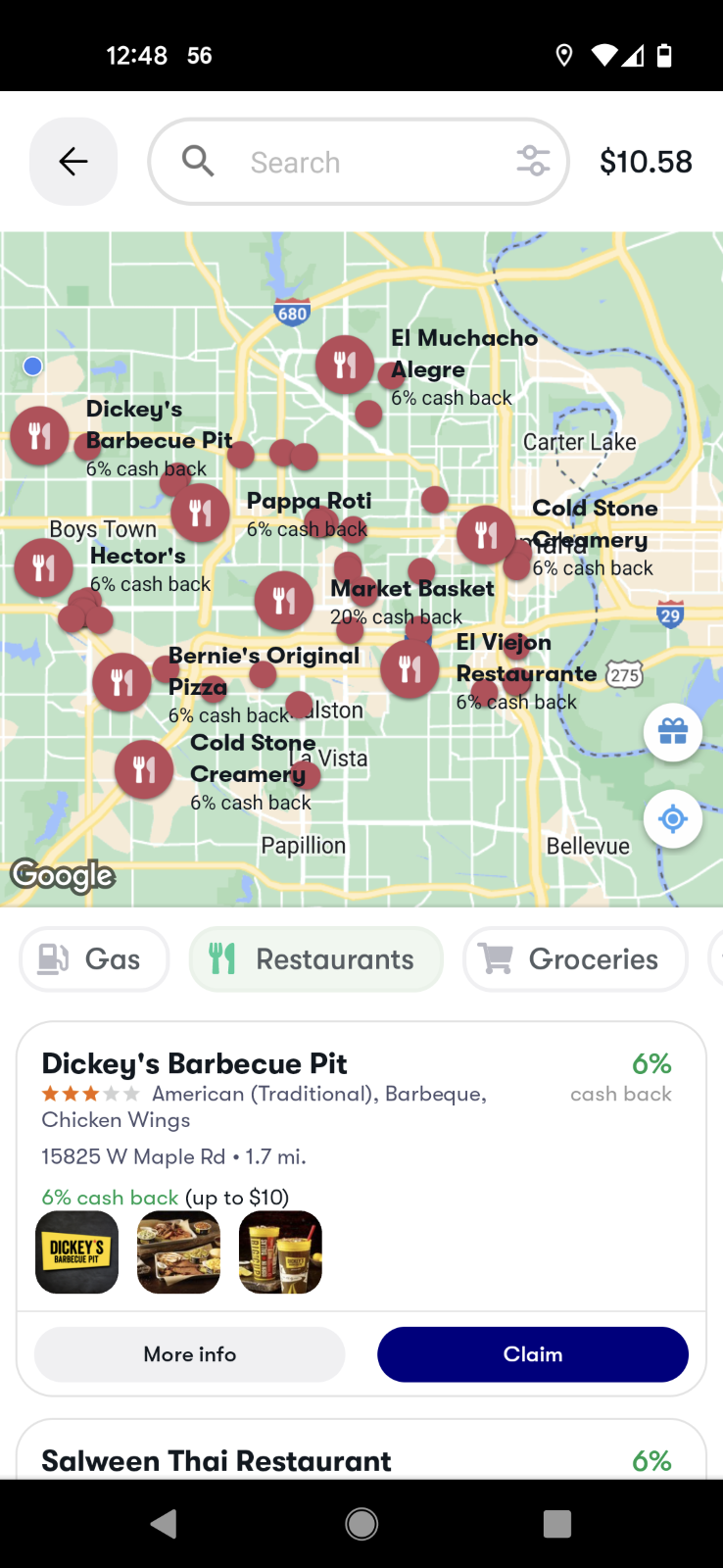
Task: Go to the system home screen
Action: (x=361, y=1523)
